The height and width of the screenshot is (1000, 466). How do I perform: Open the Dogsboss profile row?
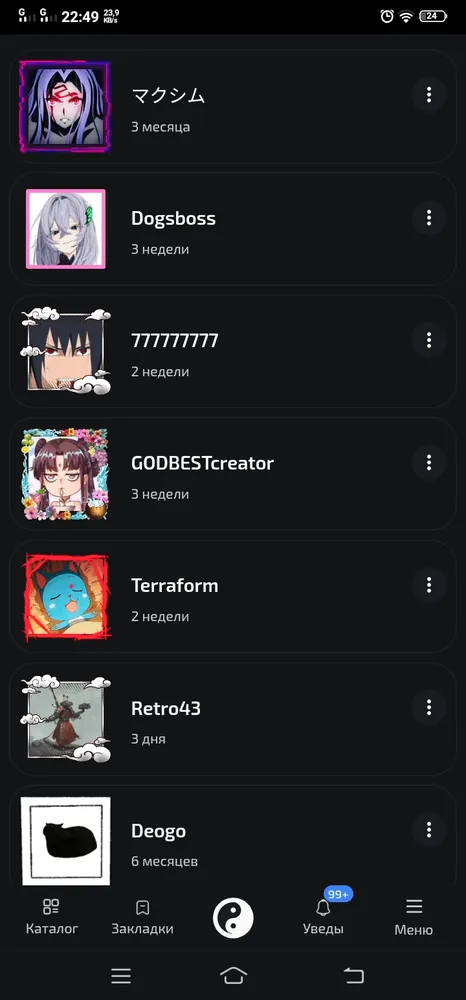pyautogui.click(x=233, y=229)
